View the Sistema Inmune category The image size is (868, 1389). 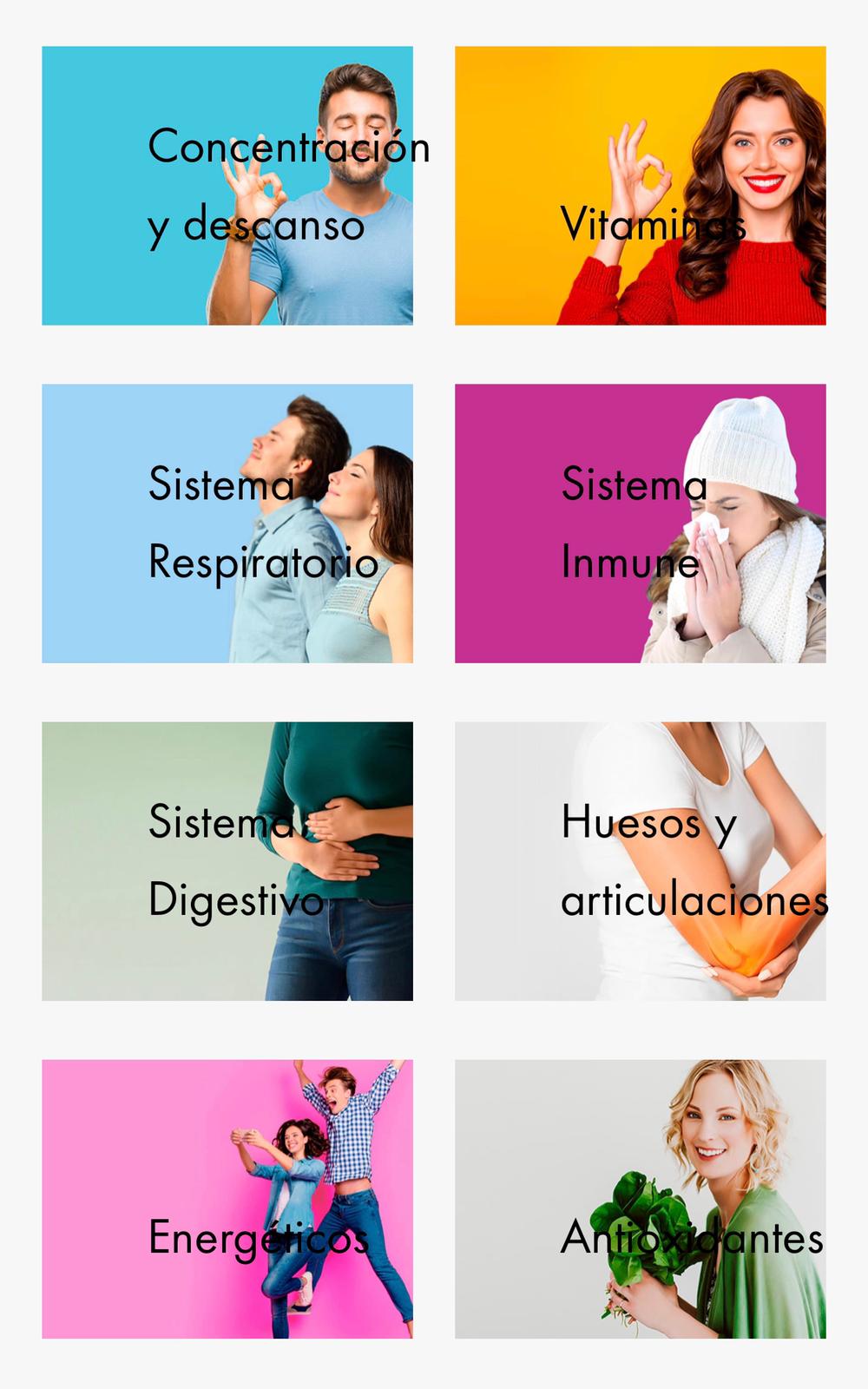tap(641, 523)
